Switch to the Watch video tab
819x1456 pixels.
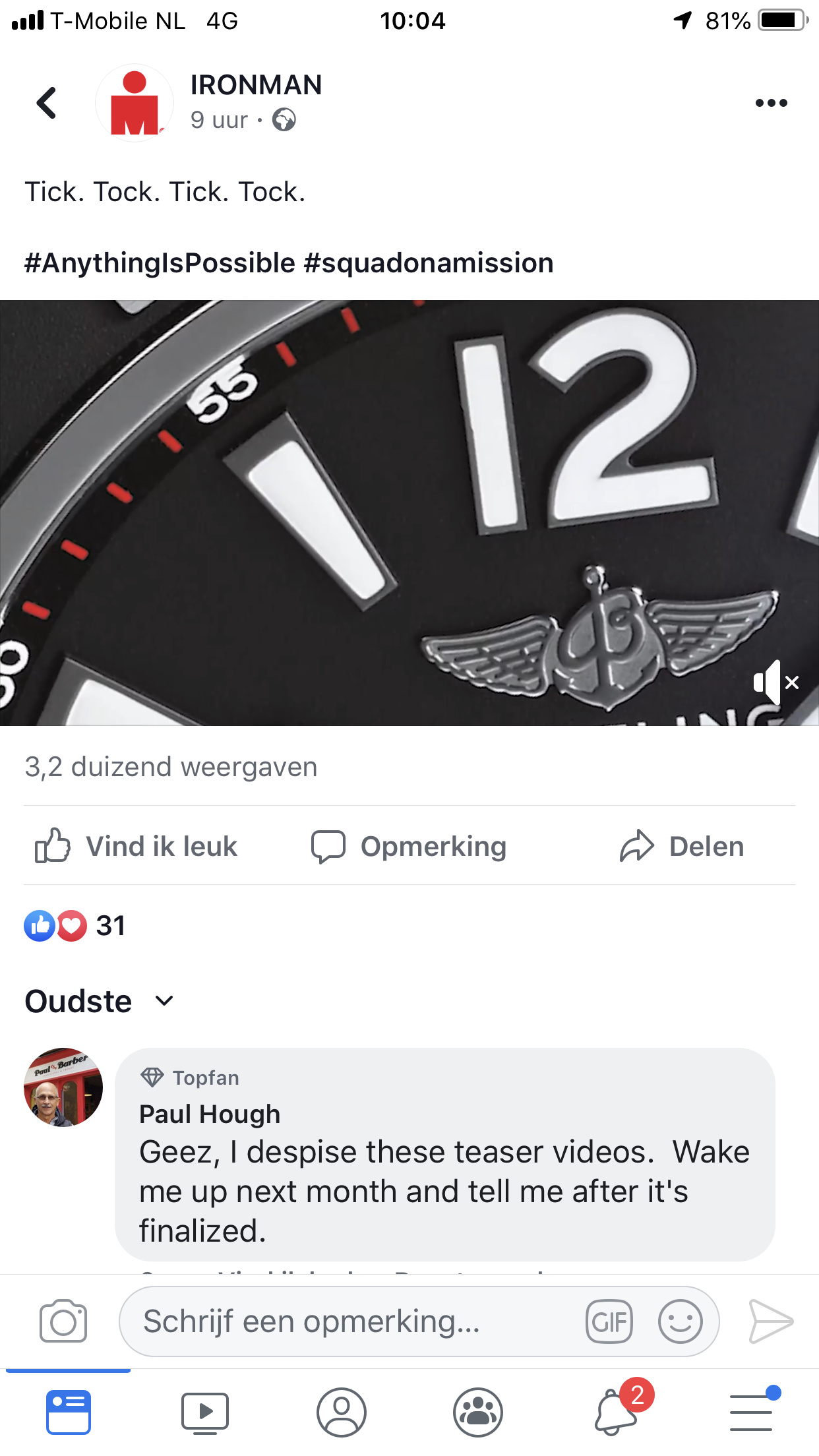tap(205, 1412)
